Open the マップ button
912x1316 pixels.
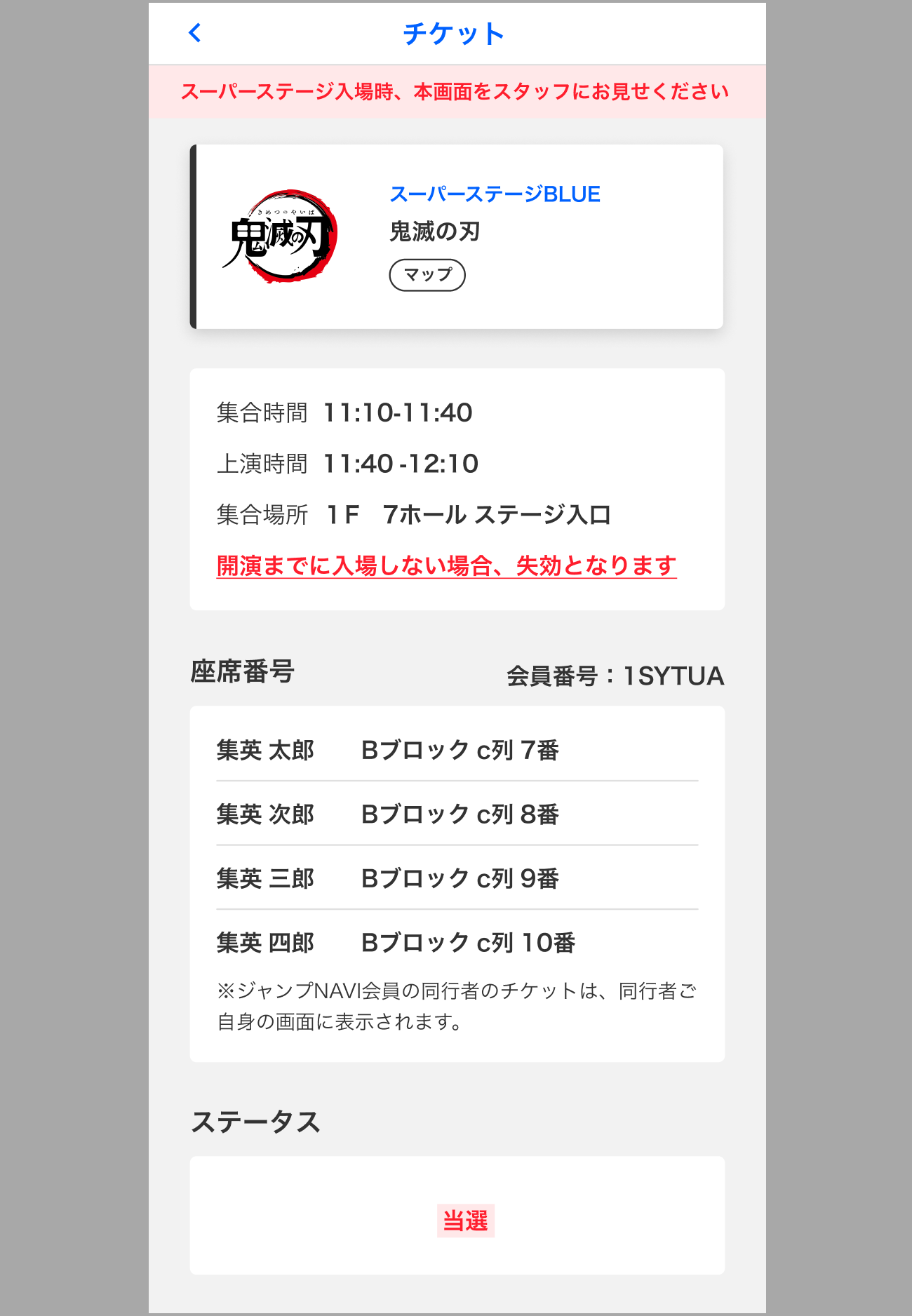pyautogui.click(x=427, y=275)
